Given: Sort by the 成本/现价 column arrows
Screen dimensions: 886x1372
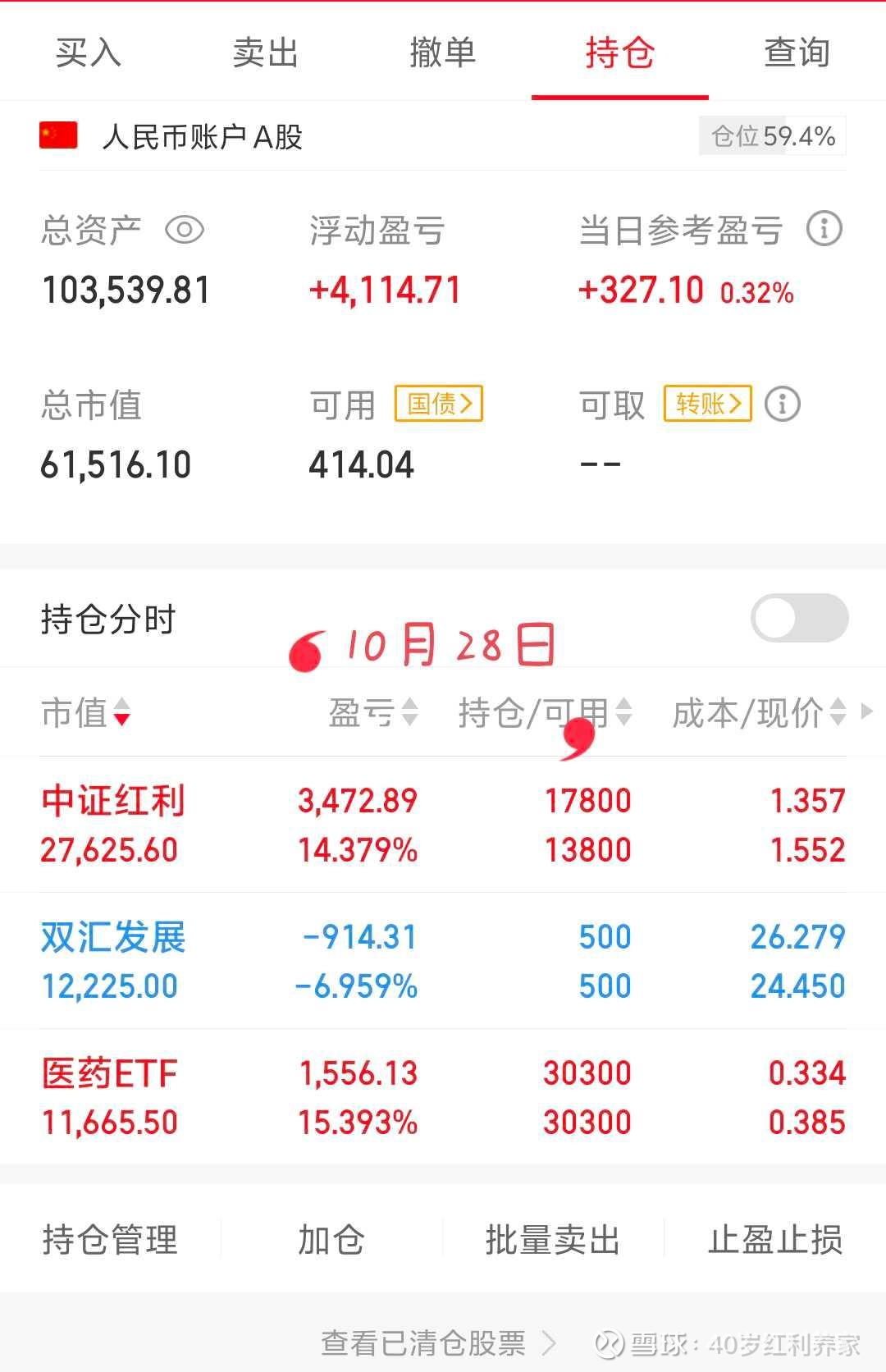Looking at the screenshot, I should [x=836, y=713].
